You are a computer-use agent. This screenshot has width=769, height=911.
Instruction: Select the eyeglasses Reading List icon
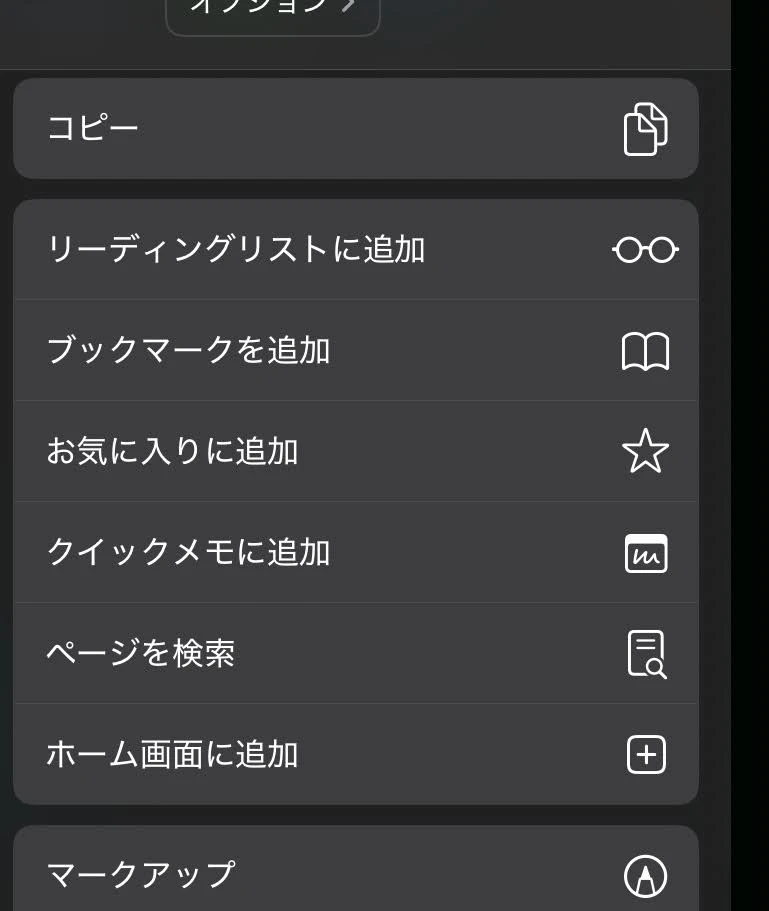(x=645, y=249)
